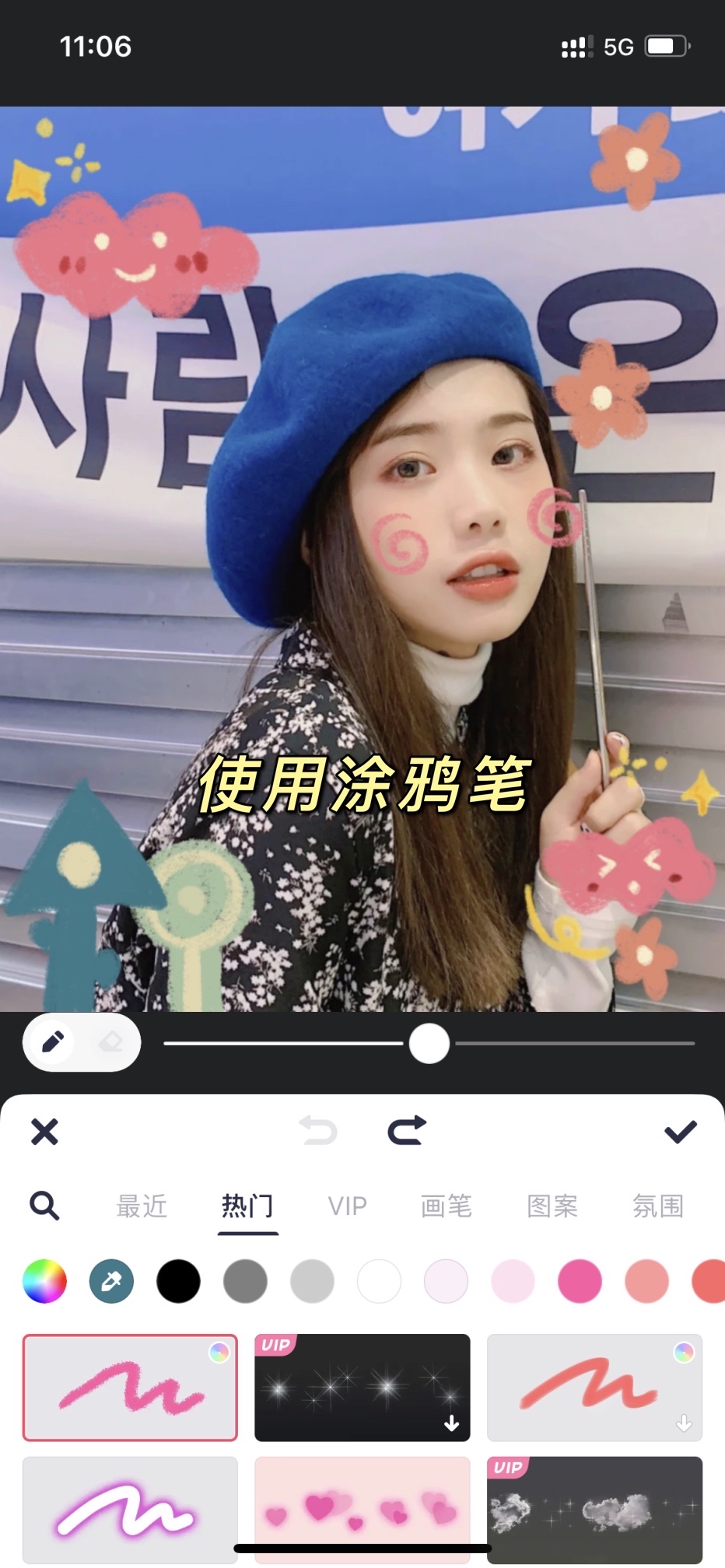Select the eraser tool
This screenshot has height=1568, width=725.
(111, 1042)
